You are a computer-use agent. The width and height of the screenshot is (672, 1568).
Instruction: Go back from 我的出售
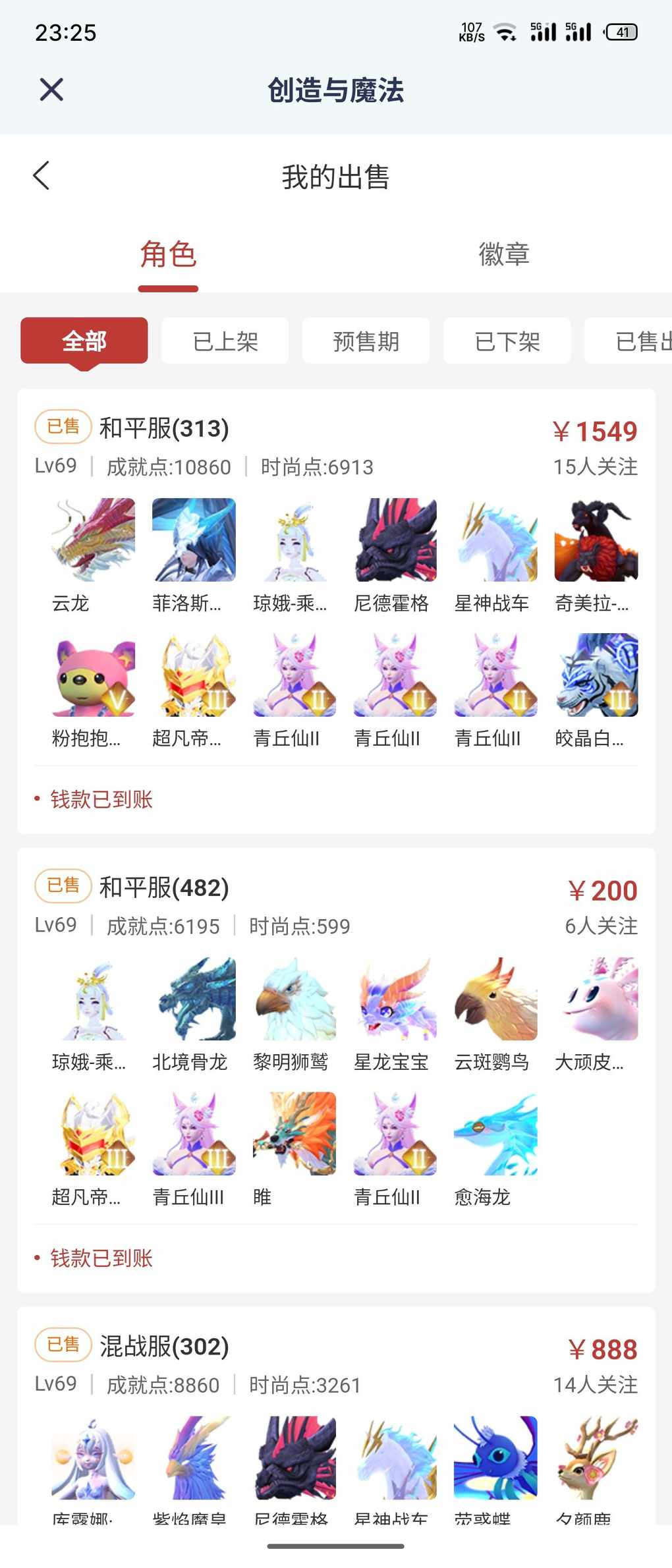coord(42,176)
